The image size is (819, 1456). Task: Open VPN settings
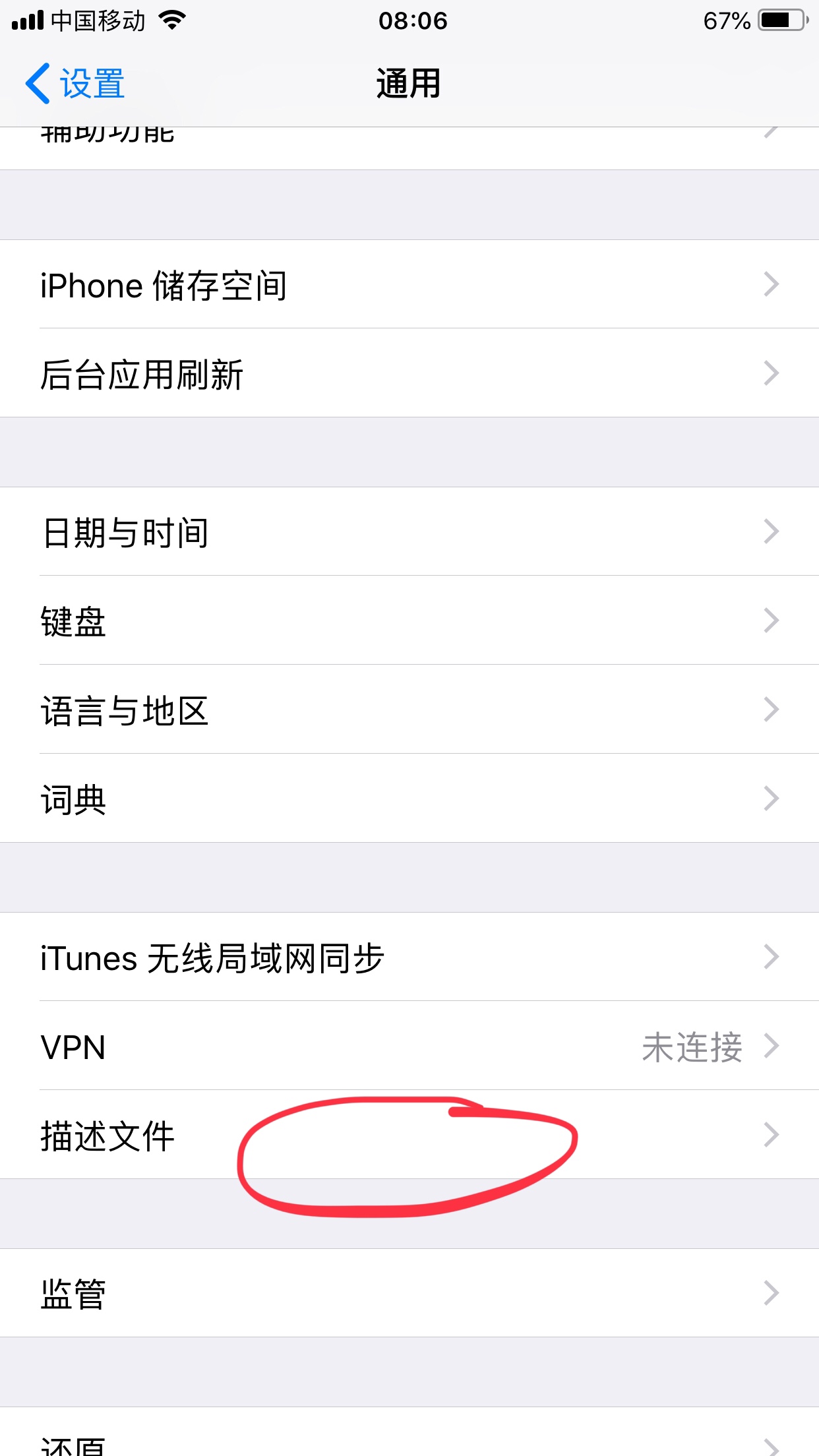409,1046
